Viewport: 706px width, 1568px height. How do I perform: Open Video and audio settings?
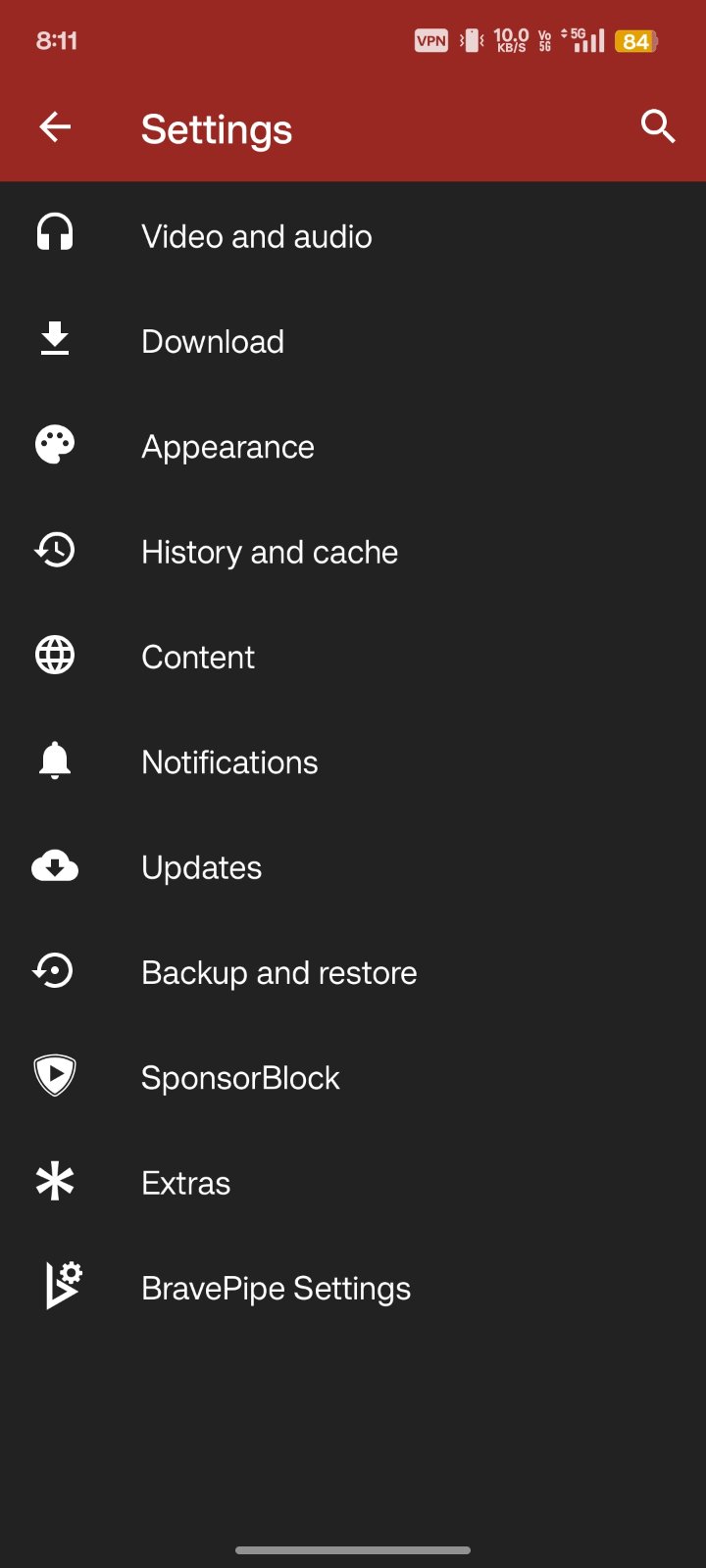point(257,236)
